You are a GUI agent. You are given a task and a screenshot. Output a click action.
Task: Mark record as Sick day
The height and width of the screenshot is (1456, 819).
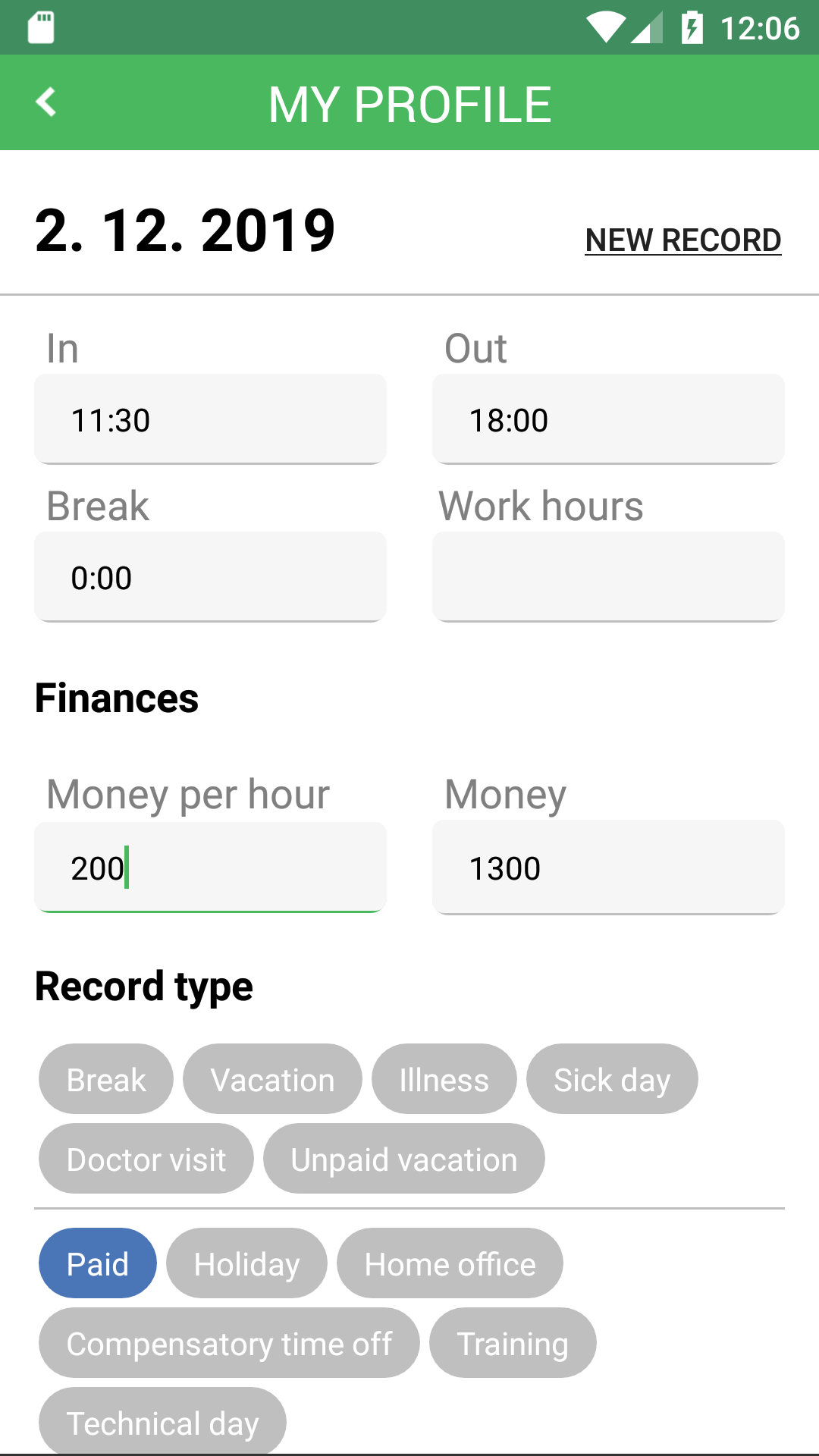(612, 1079)
